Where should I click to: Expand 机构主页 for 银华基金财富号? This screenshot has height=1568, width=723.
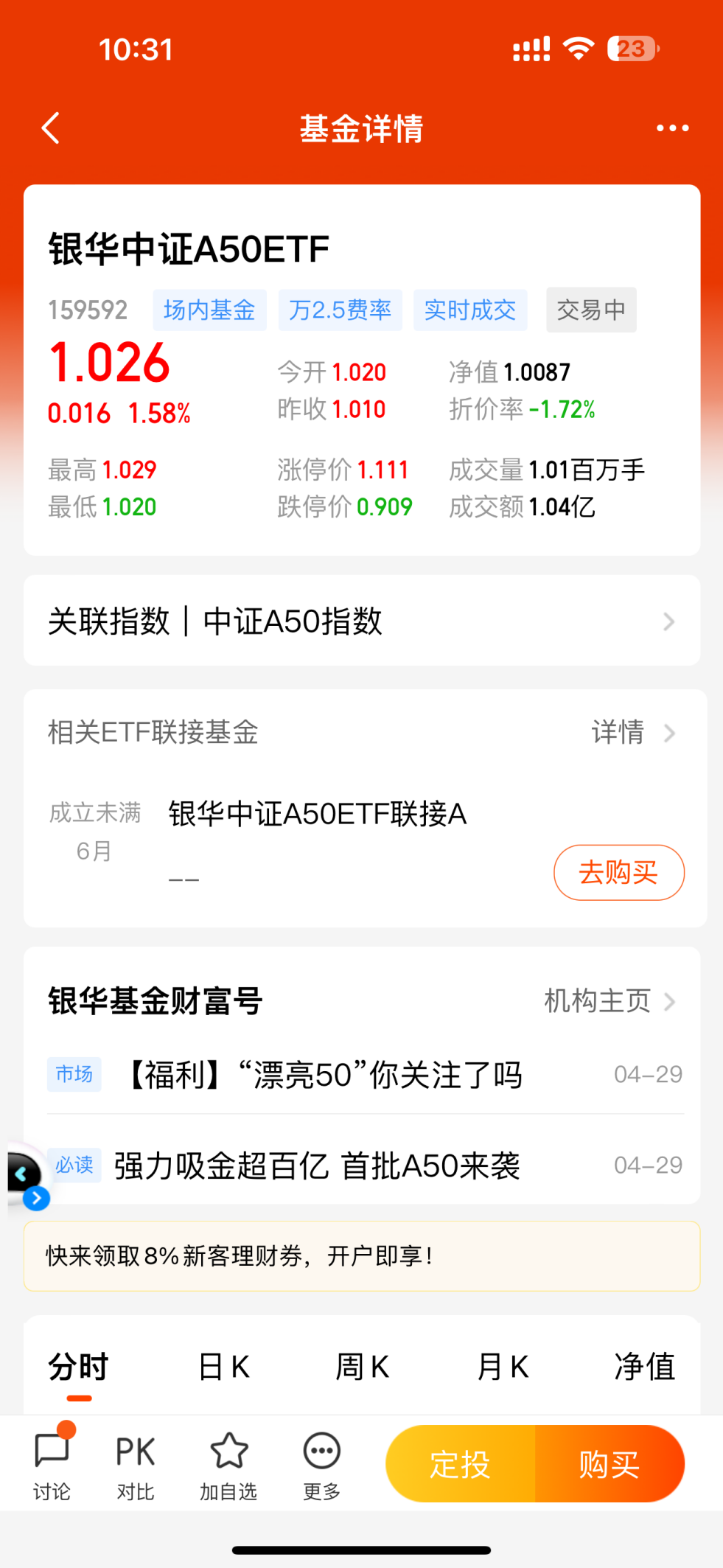click(x=597, y=1001)
